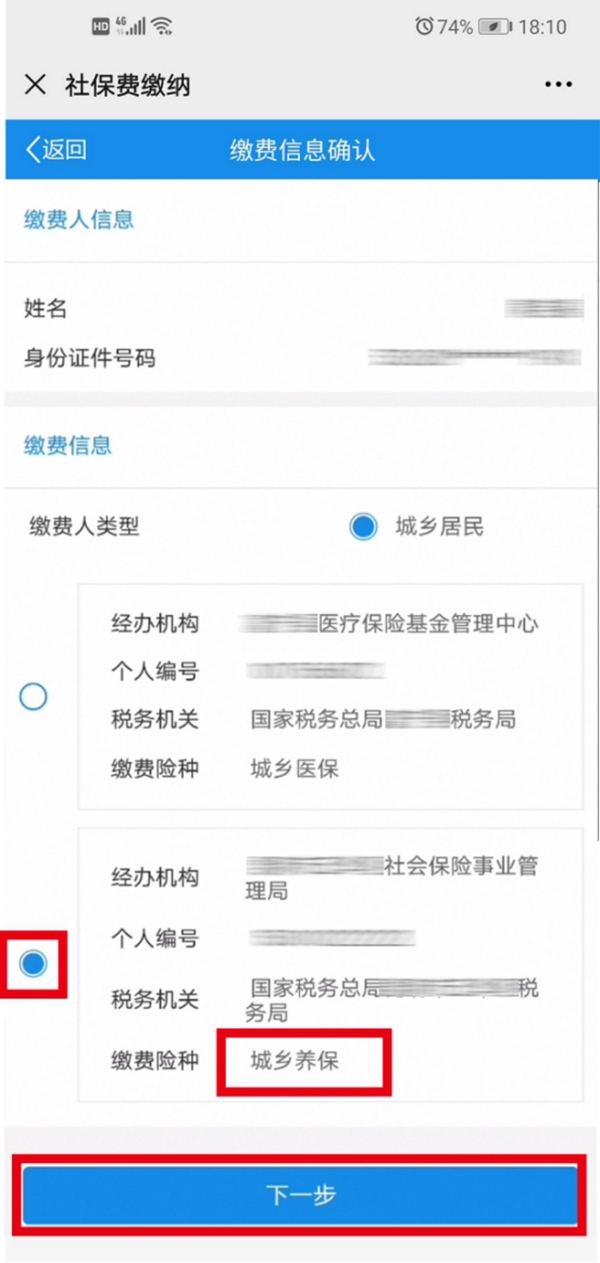
Task: Go back with the 返回 button
Action: click(x=56, y=150)
